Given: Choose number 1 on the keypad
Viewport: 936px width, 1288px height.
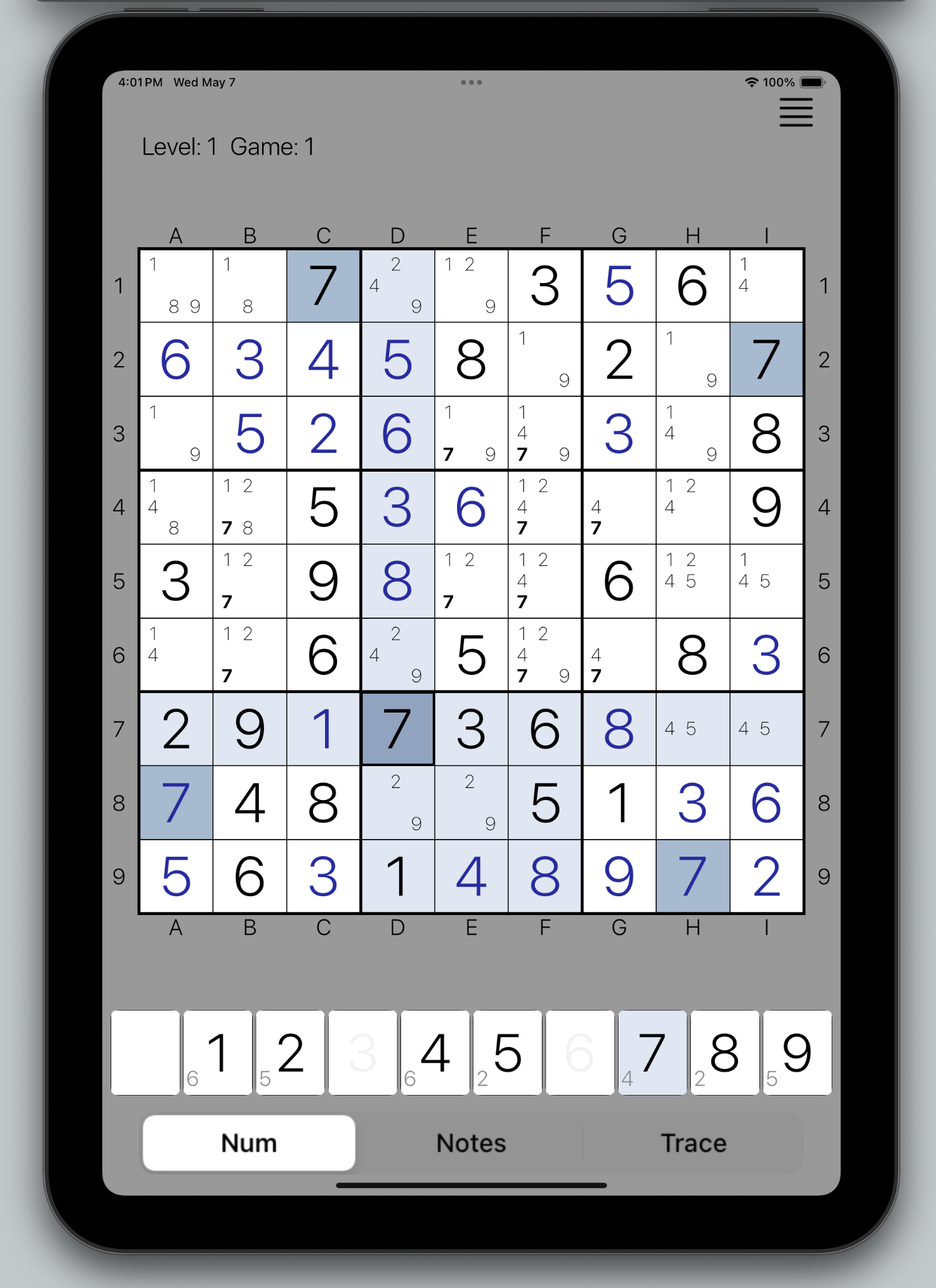Looking at the screenshot, I should [x=217, y=1052].
